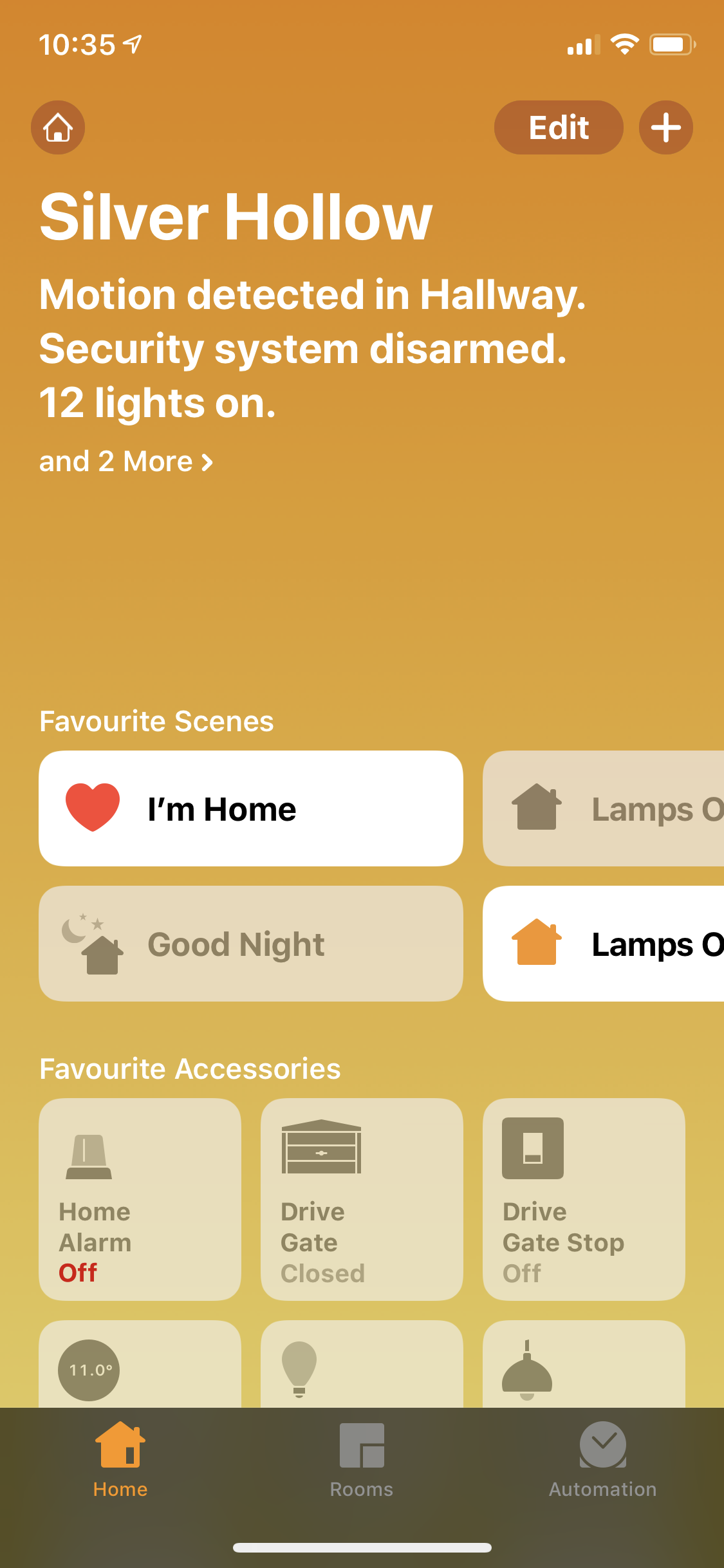The height and width of the screenshot is (1568, 724).
Task: Select the Home tab
Action: click(120, 1461)
